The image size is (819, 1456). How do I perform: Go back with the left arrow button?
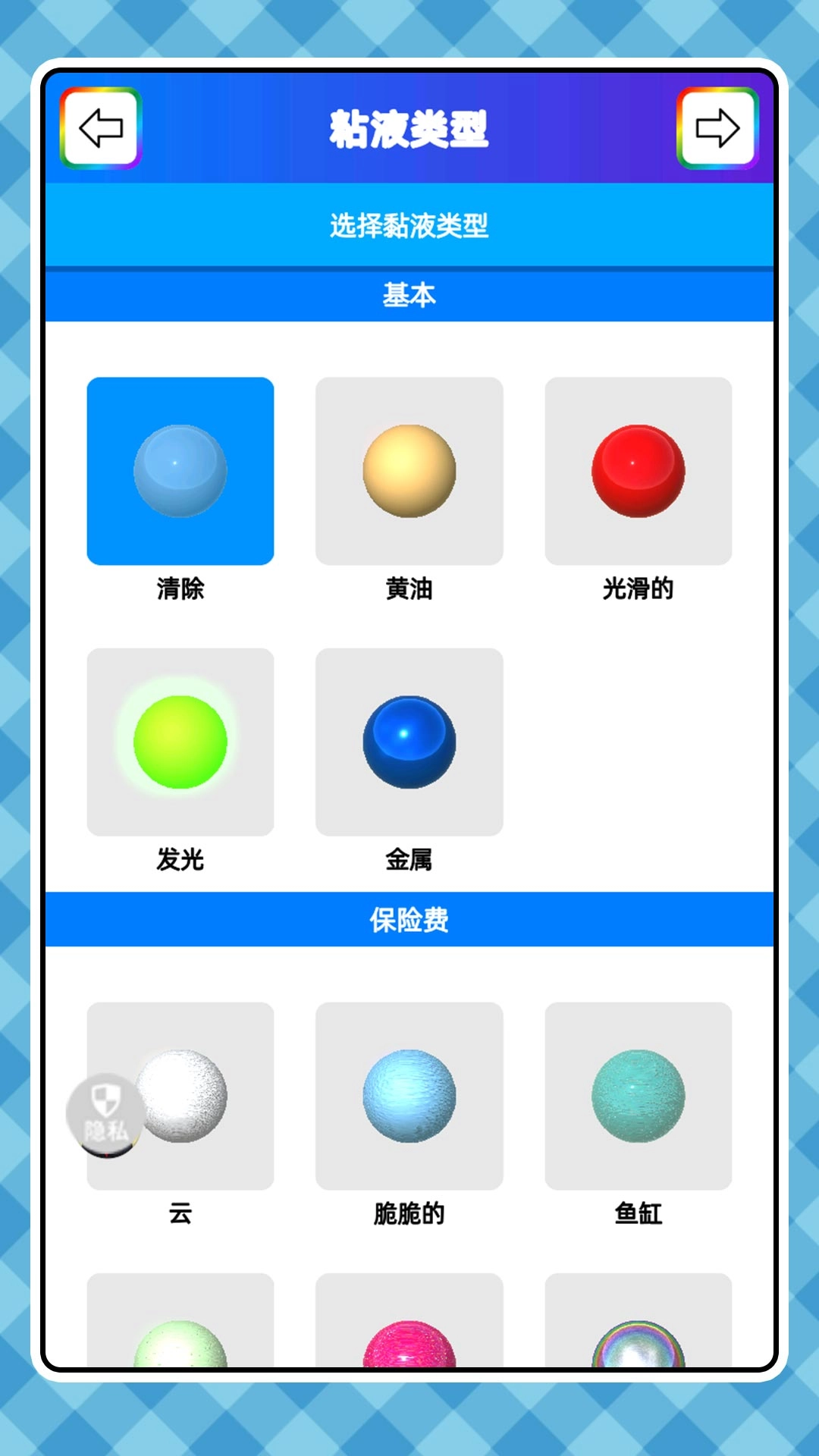(x=100, y=127)
